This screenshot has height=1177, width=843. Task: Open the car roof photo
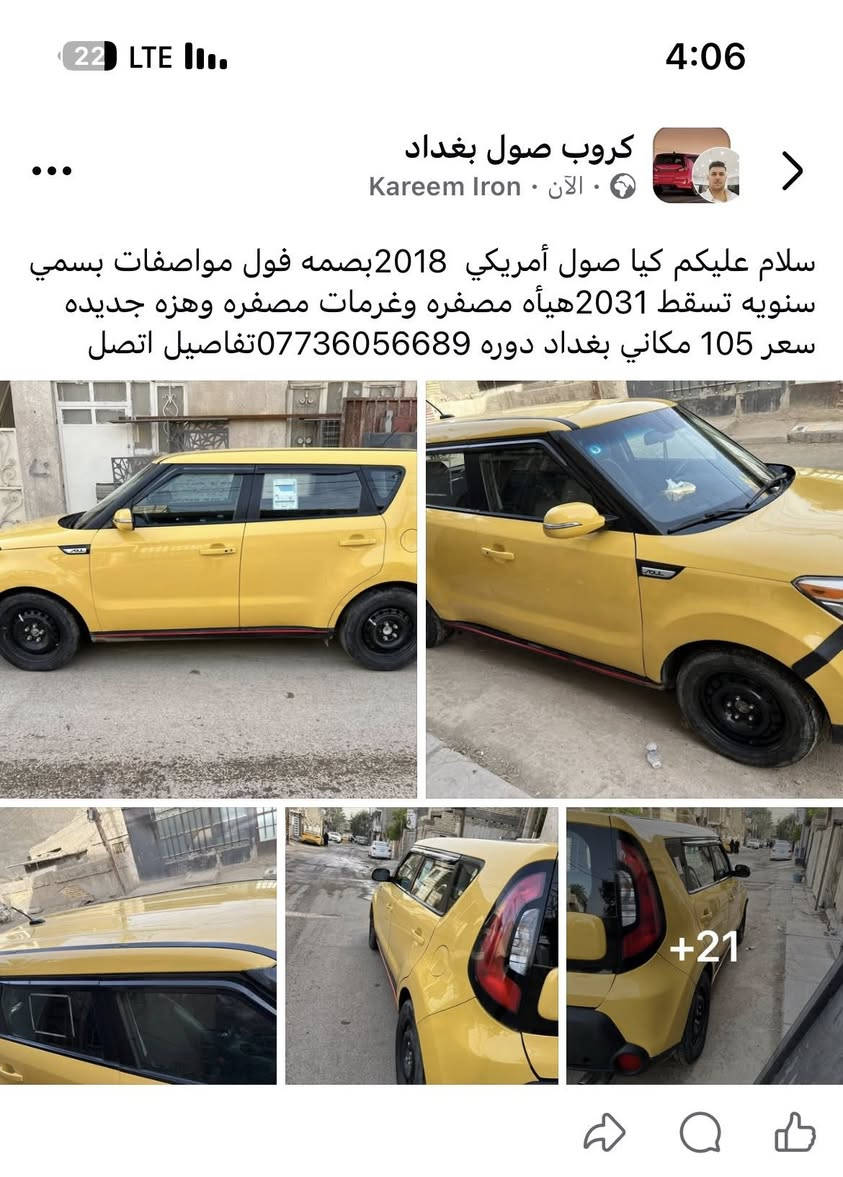[x=138, y=945]
